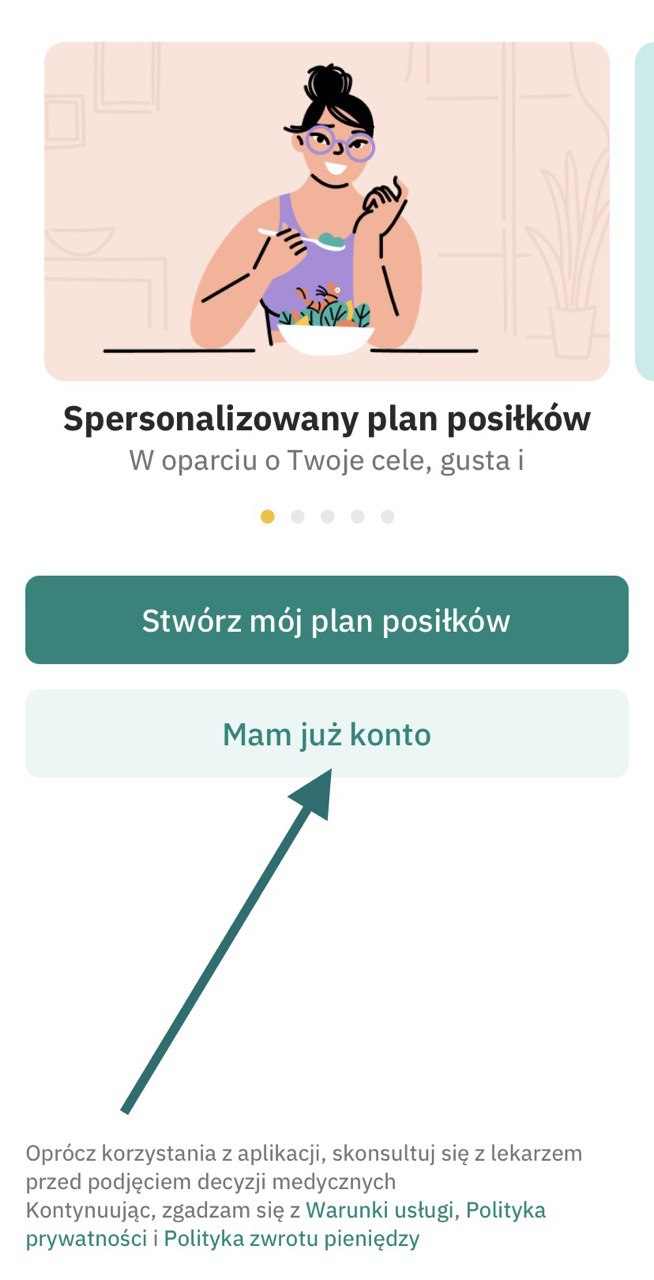This screenshot has width=654, height=1280.
Task: Jump to the second onboarding page dot
Action: pyautogui.click(x=297, y=516)
